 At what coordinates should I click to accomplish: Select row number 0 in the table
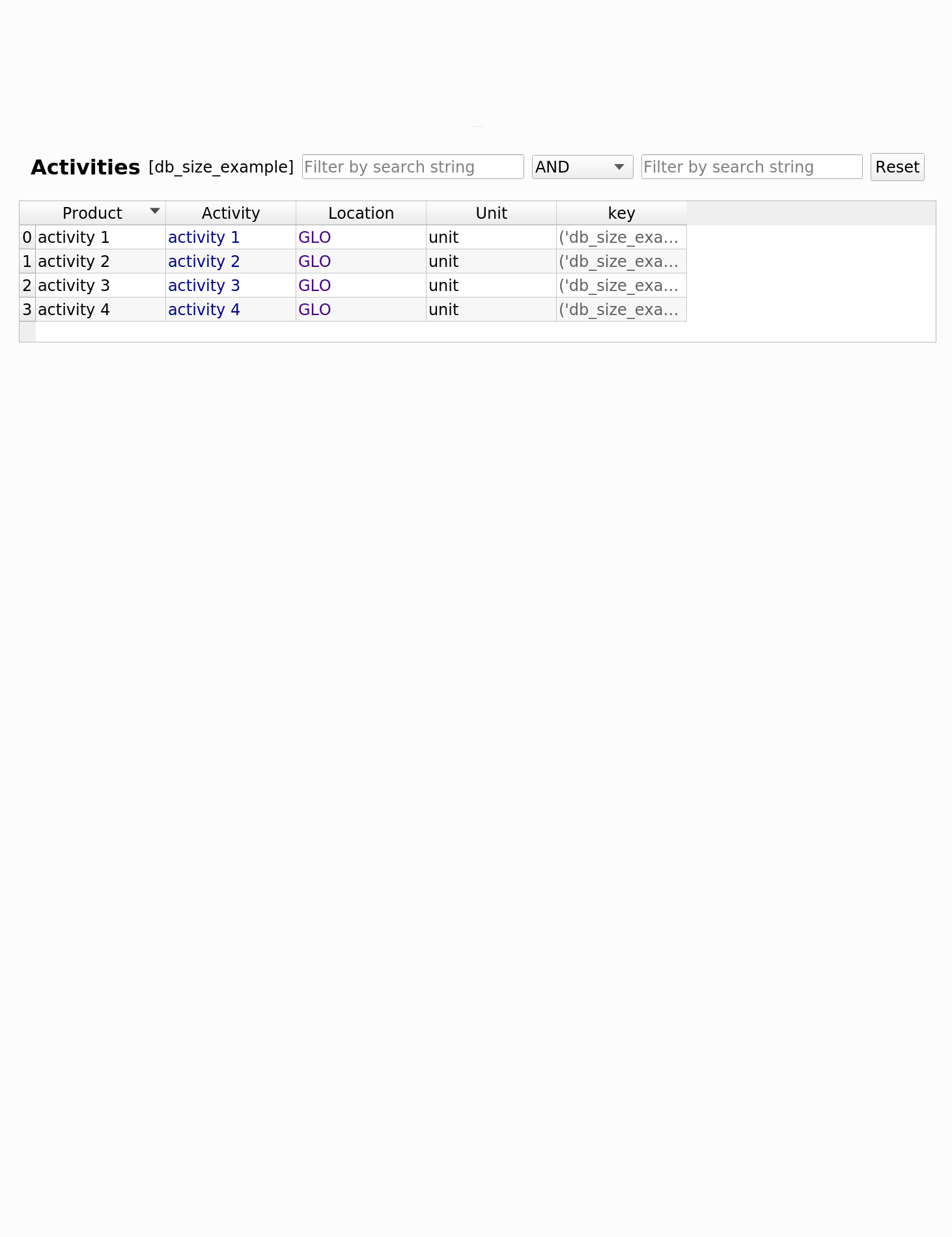pyautogui.click(x=26, y=237)
